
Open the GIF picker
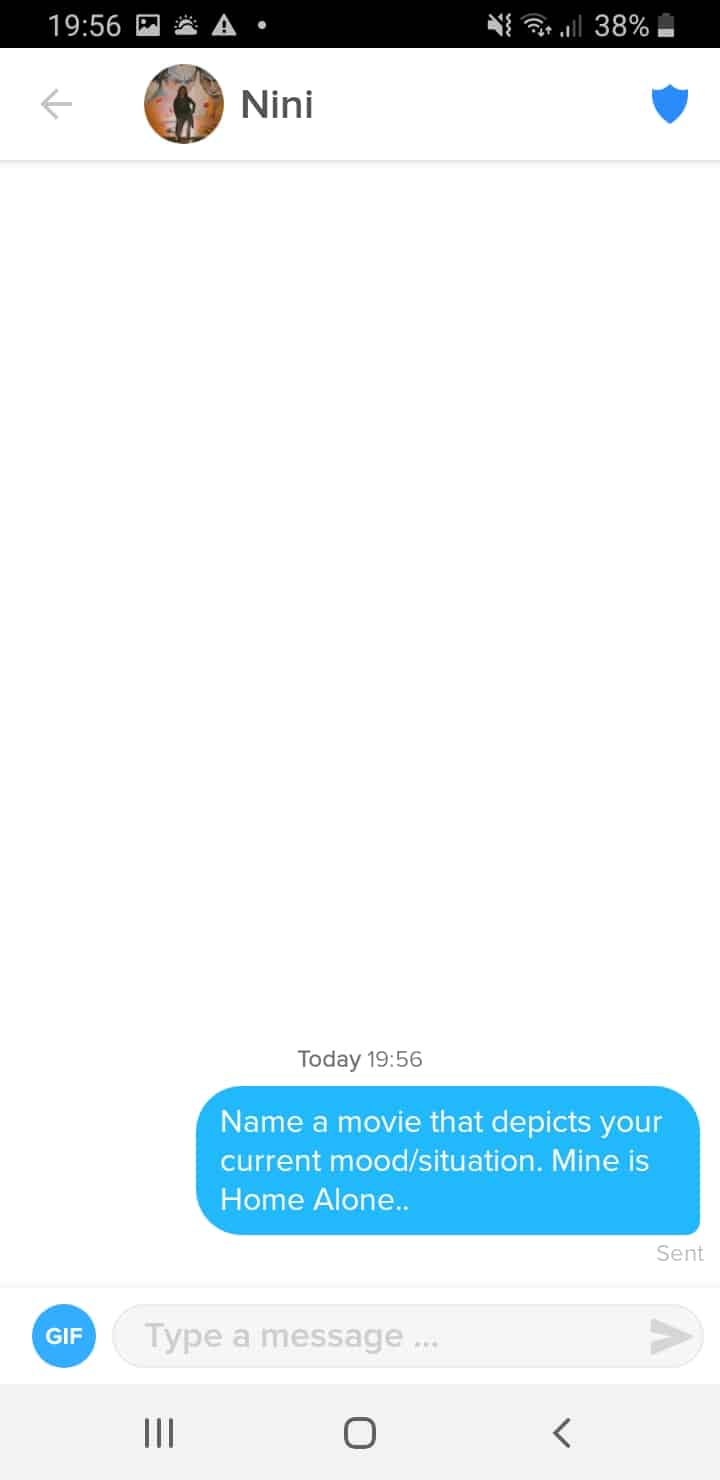(64, 1335)
